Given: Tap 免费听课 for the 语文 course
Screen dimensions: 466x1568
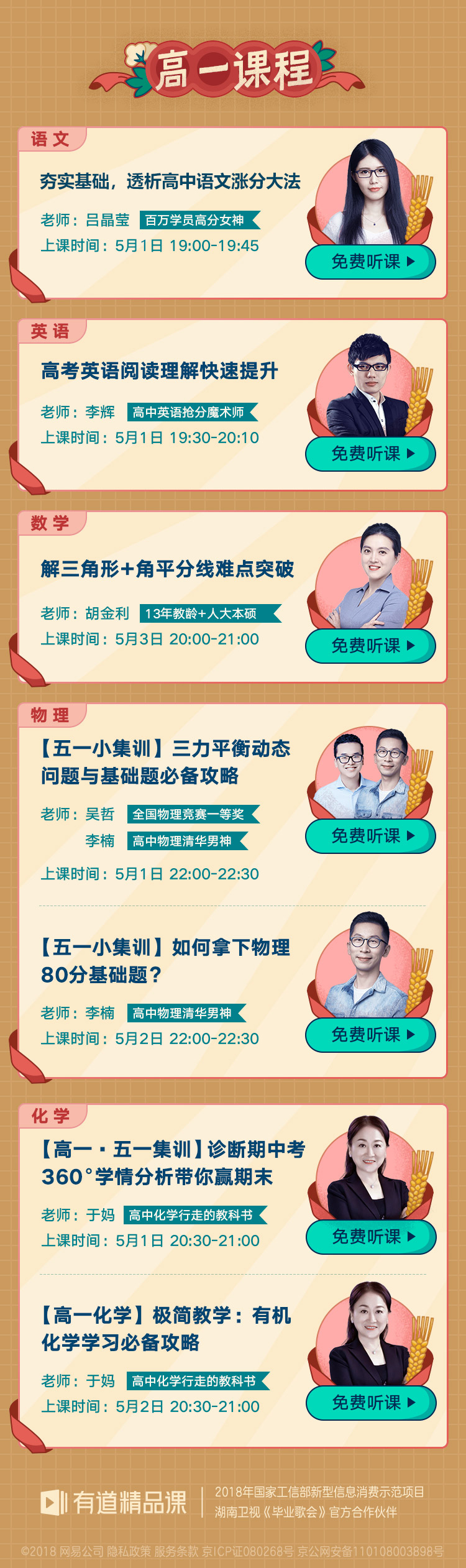Looking at the screenshot, I should 370,262.
